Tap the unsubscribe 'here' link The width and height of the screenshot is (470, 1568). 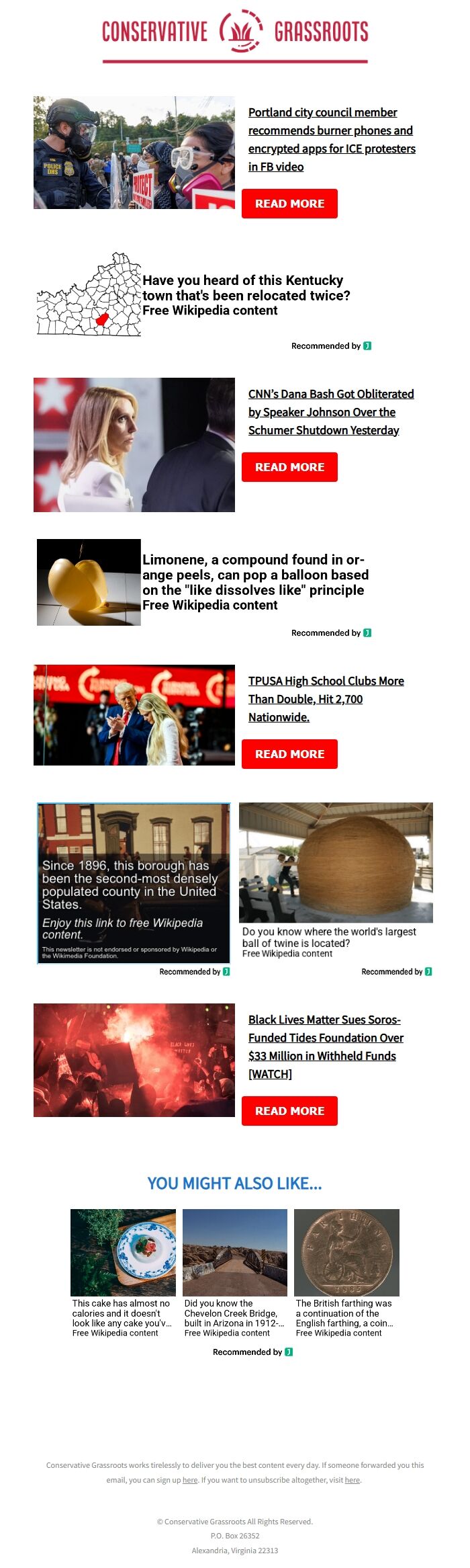pos(352,1480)
